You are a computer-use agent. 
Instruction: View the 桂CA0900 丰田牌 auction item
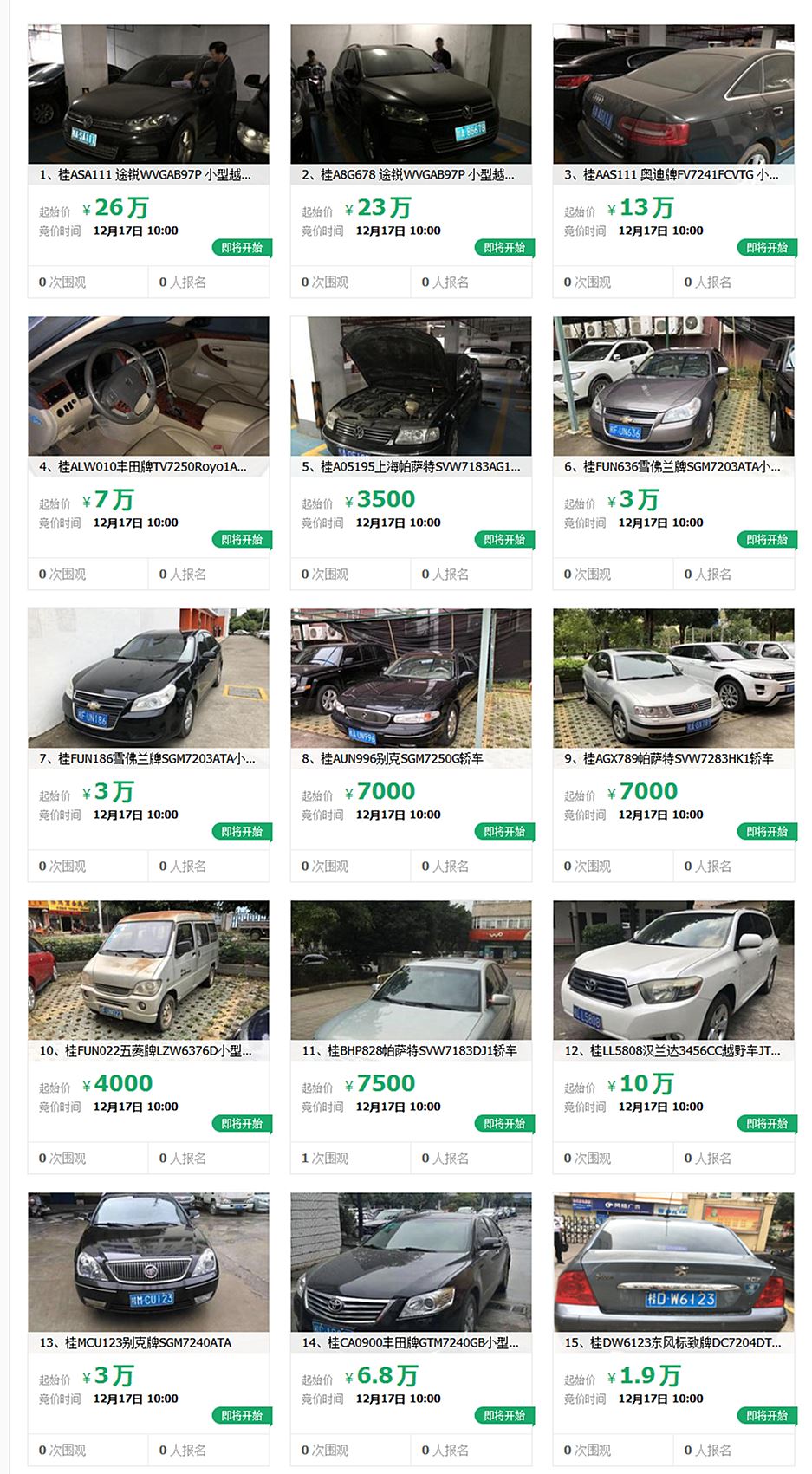pyautogui.click(x=411, y=1342)
